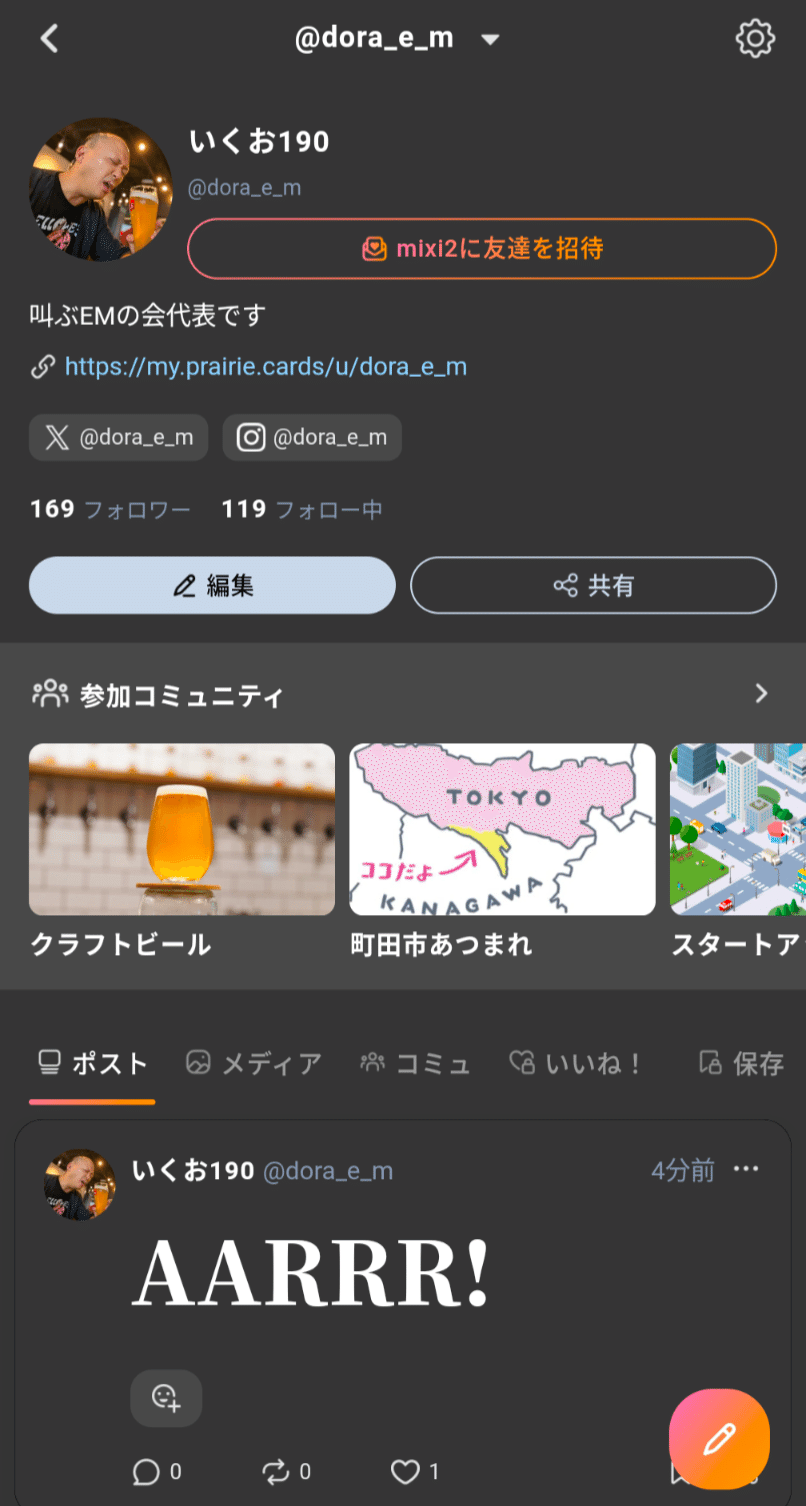Open the X account badge @dora_e_m
Screen dimensions: 806x1506
(118, 437)
